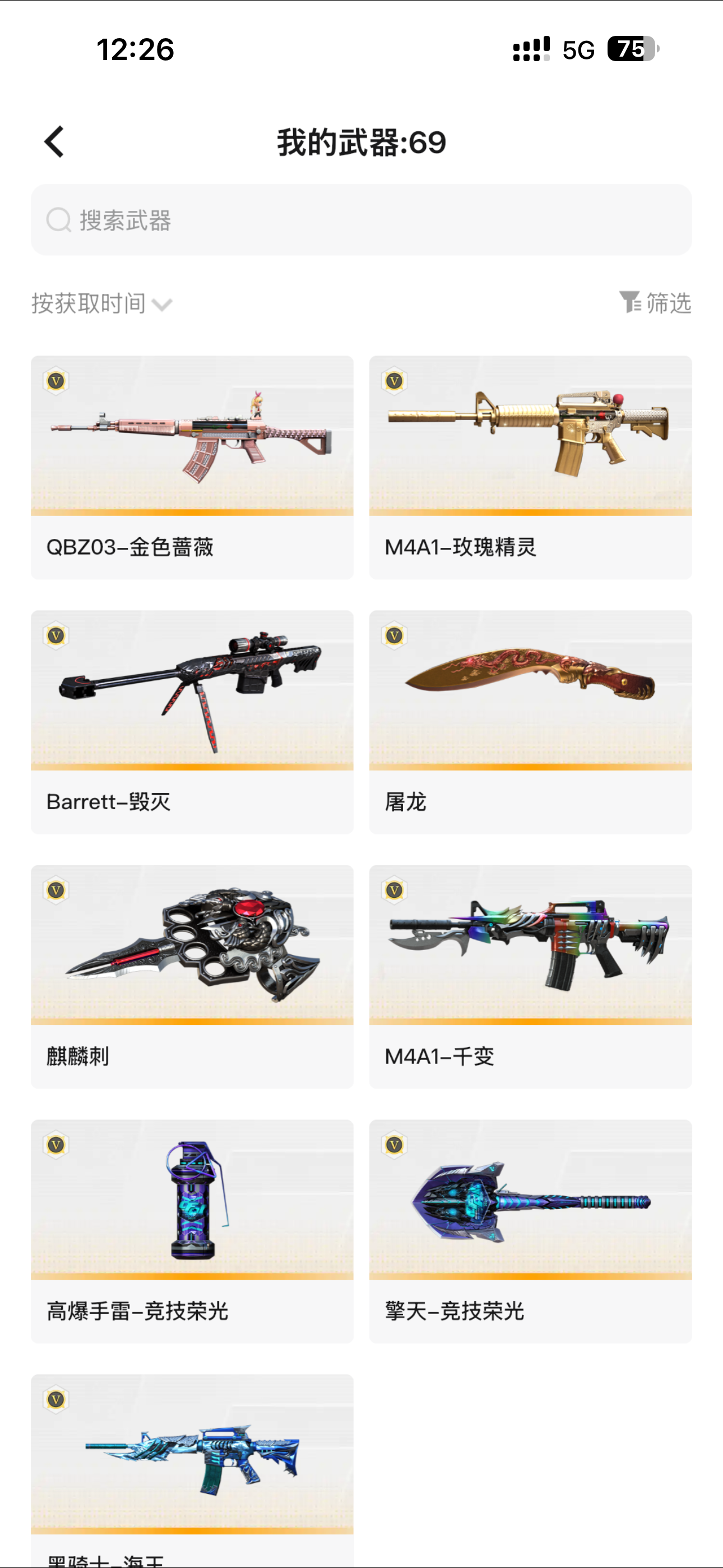Open the QBZ03-金色蔷薇 weapon card
The image size is (723, 1568).
pos(192,468)
